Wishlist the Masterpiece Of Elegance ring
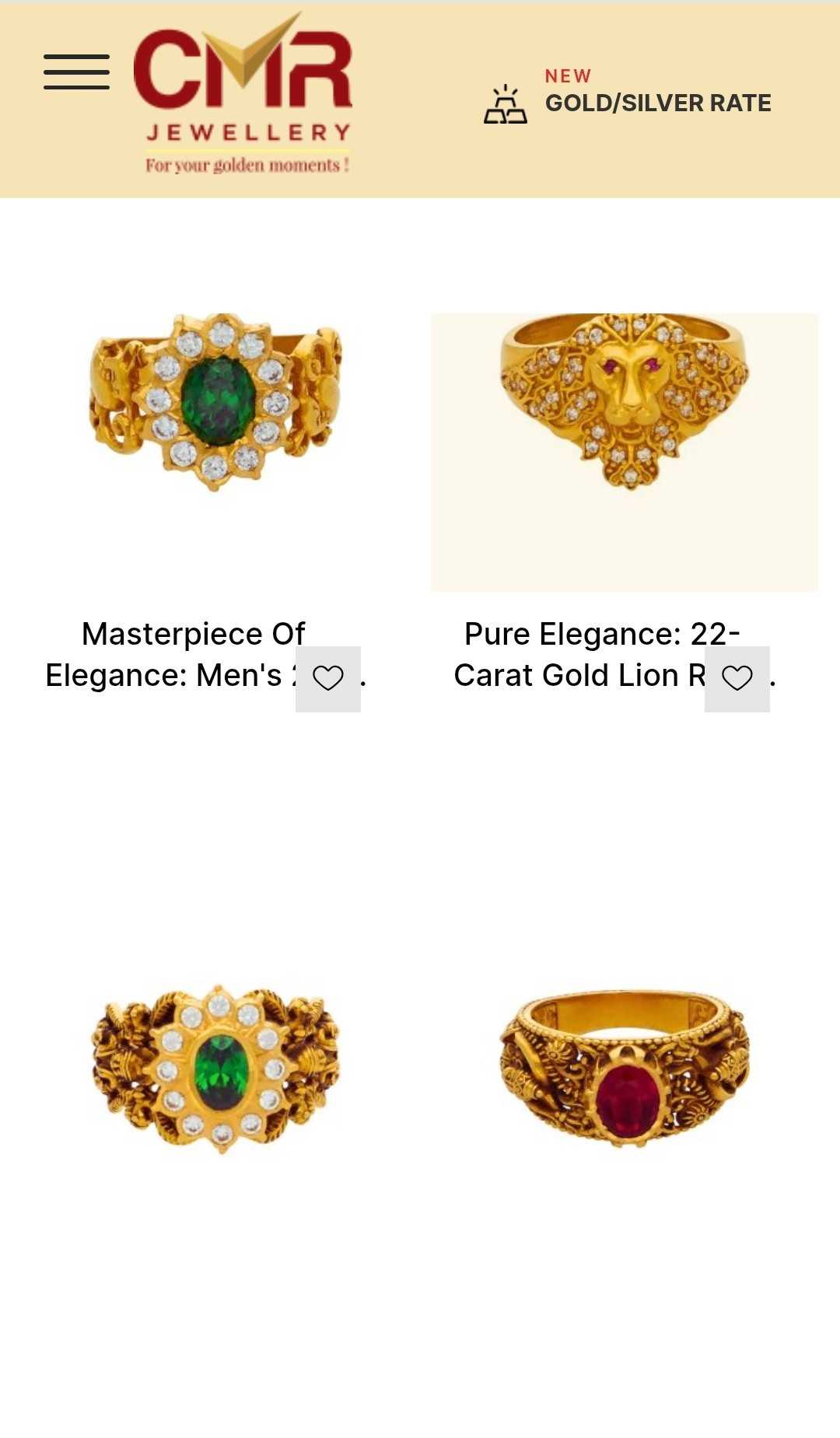The width and height of the screenshot is (840, 1438). coord(327,678)
